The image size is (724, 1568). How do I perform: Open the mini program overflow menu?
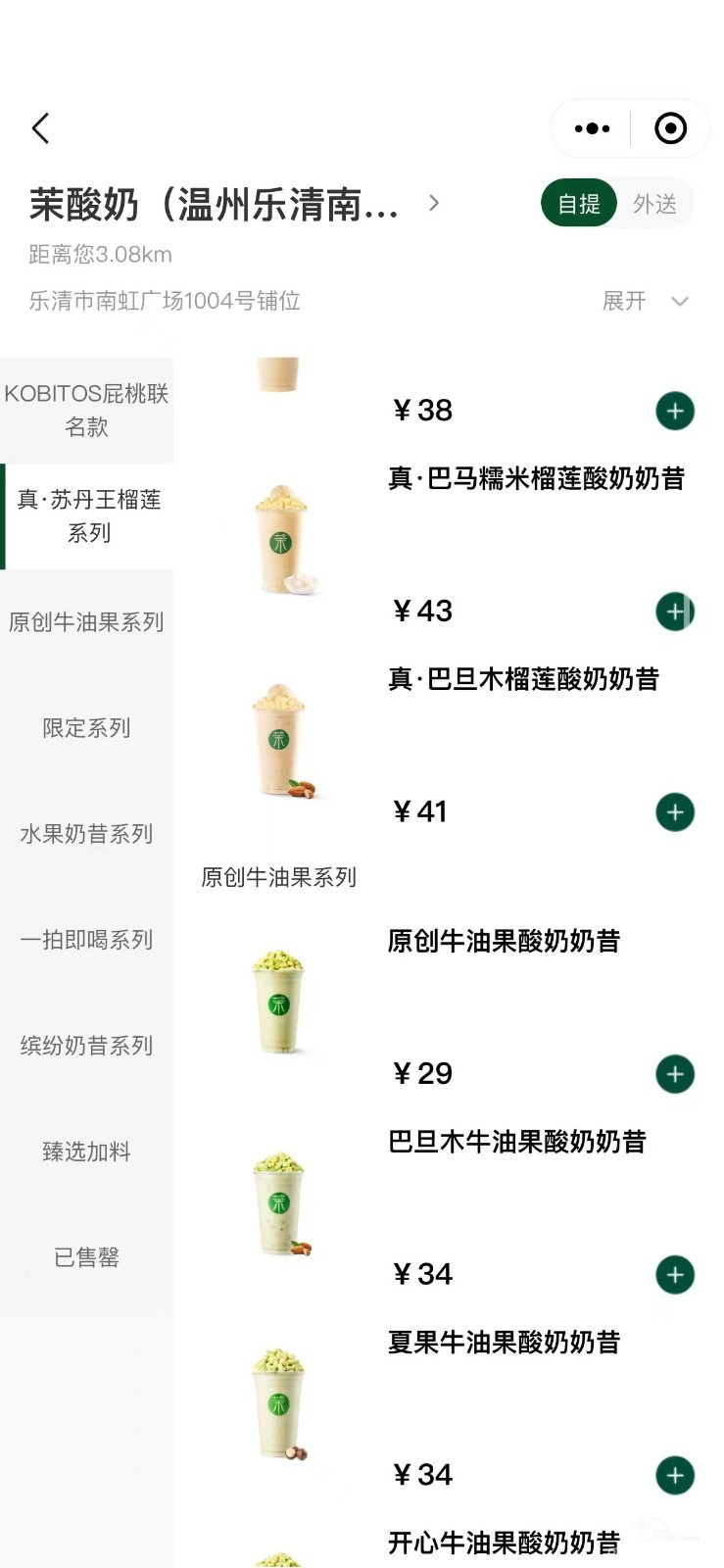coord(592,128)
